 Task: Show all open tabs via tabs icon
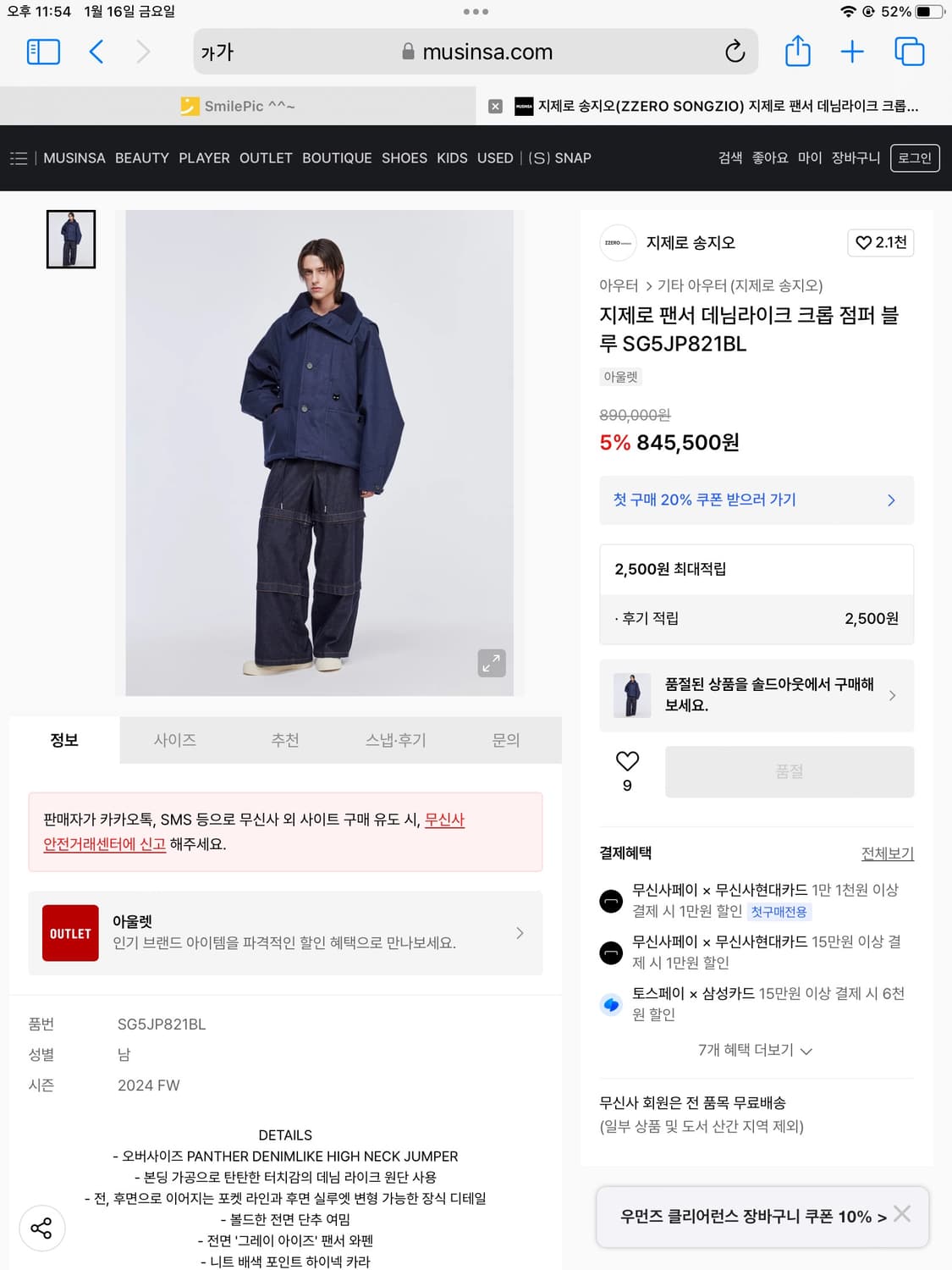909,52
